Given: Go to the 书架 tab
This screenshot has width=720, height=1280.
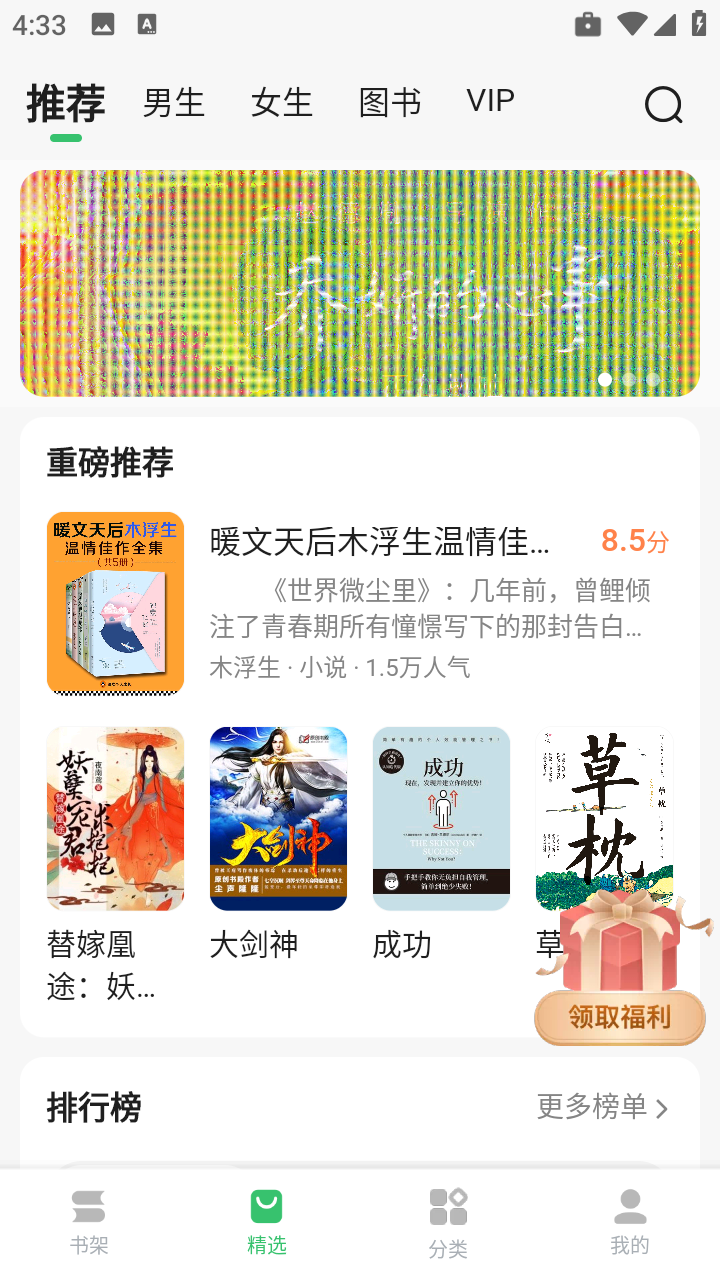Looking at the screenshot, I should click(x=89, y=1222).
